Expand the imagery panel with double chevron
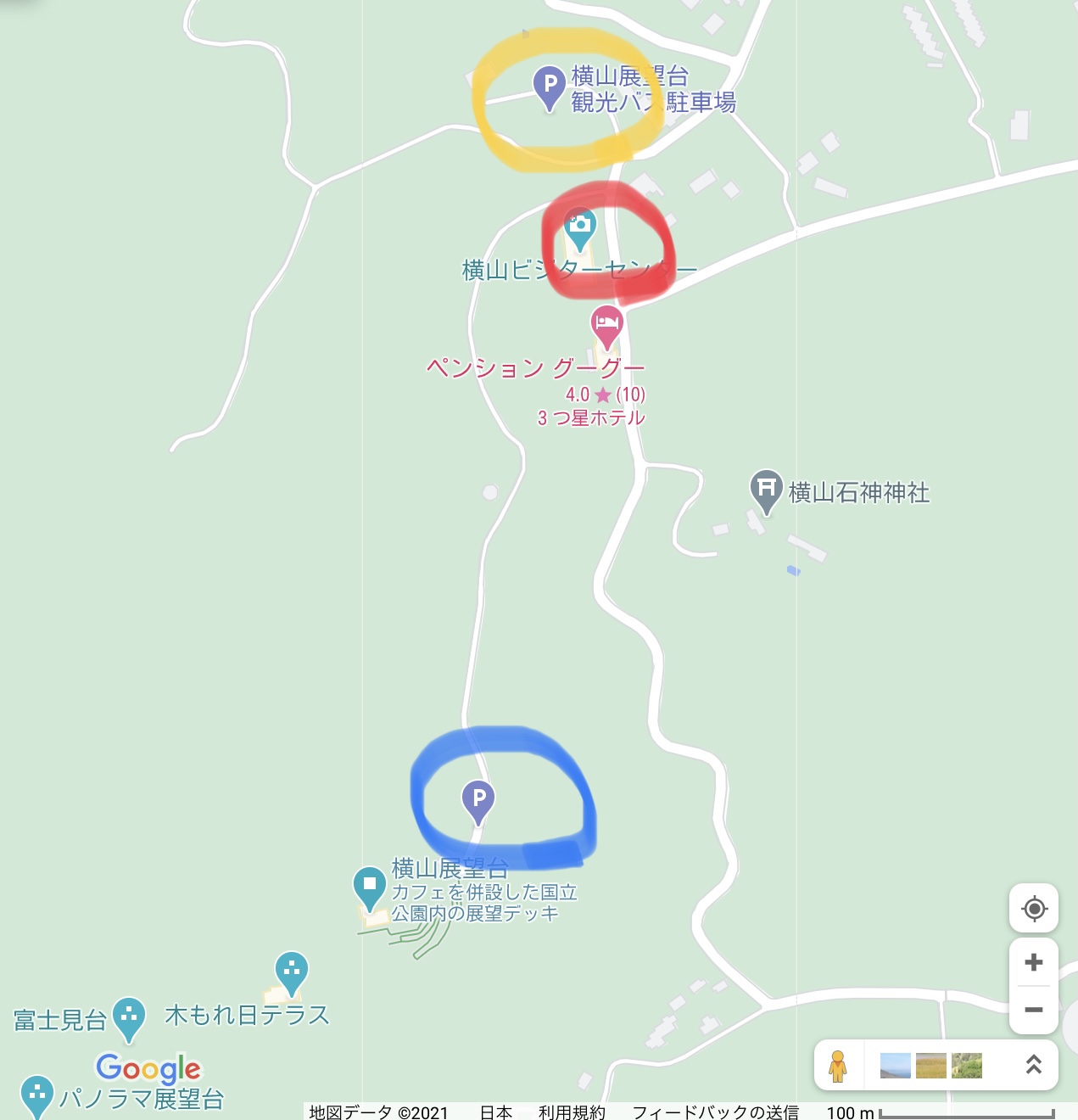Viewport: 1078px width, 1120px height. [1033, 1065]
